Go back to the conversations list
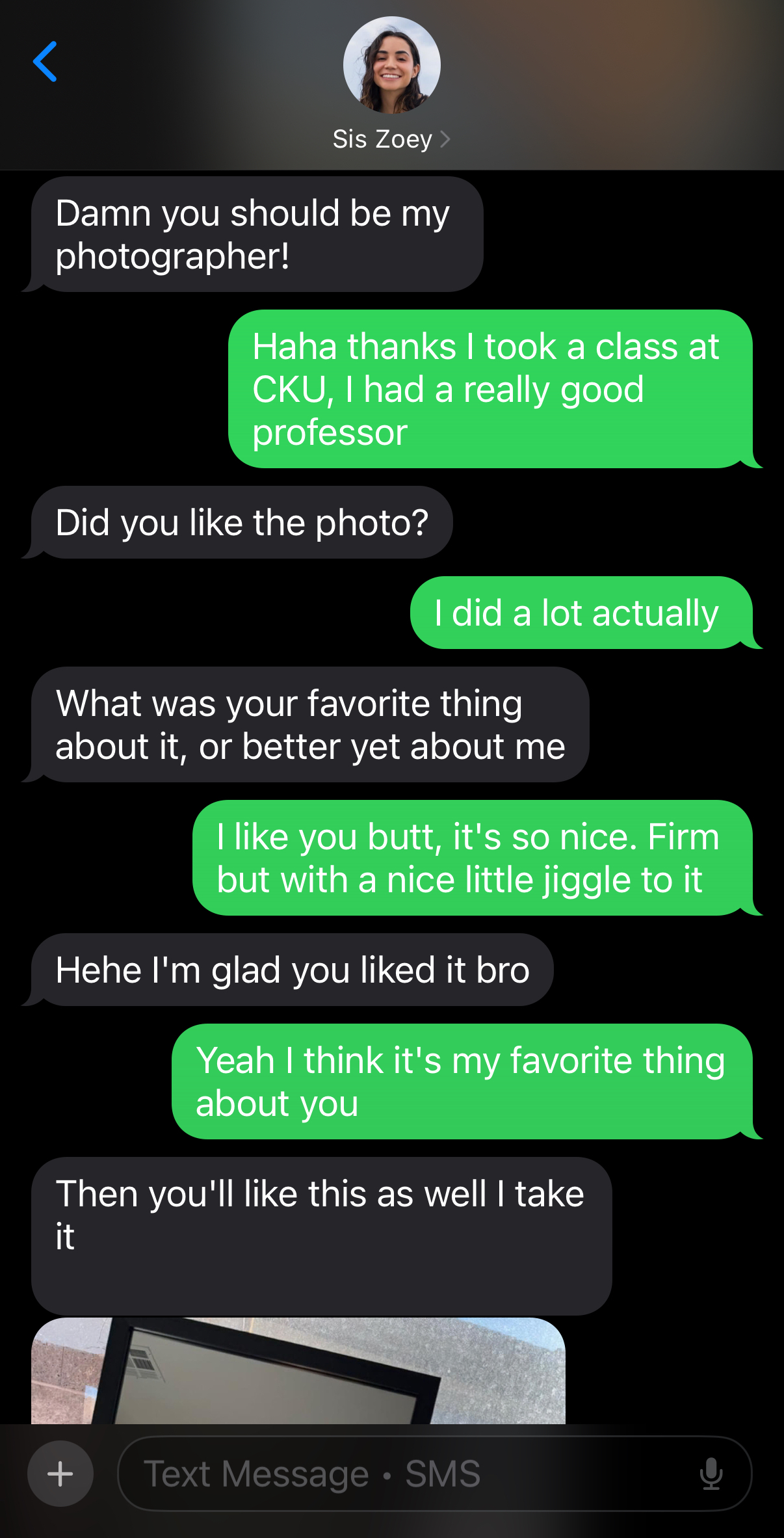Image resolution: width=784 pixels, height=1538 pixels. pyautogui.click(x=45, y=62)
